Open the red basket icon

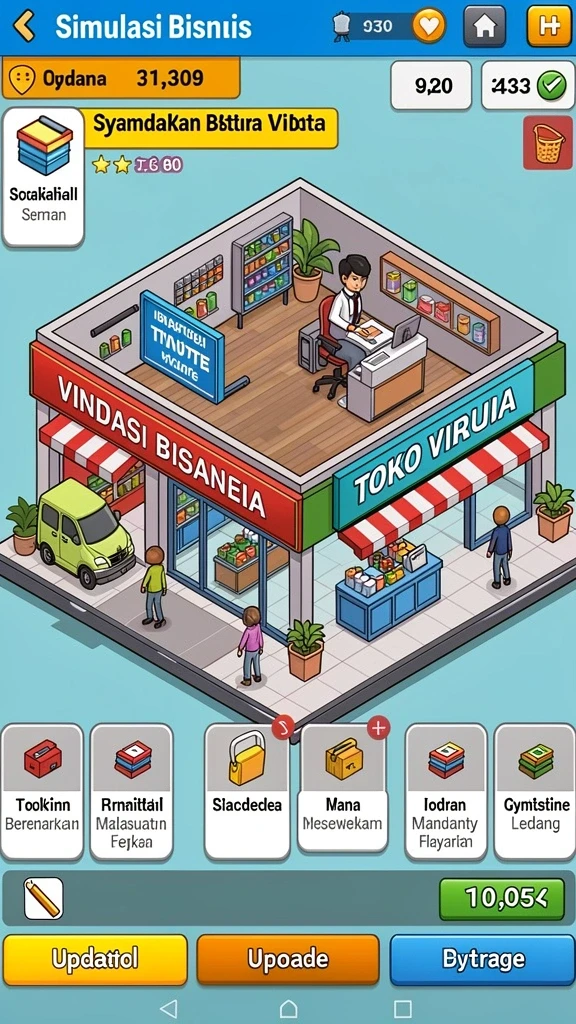click(x=547, y=143)
